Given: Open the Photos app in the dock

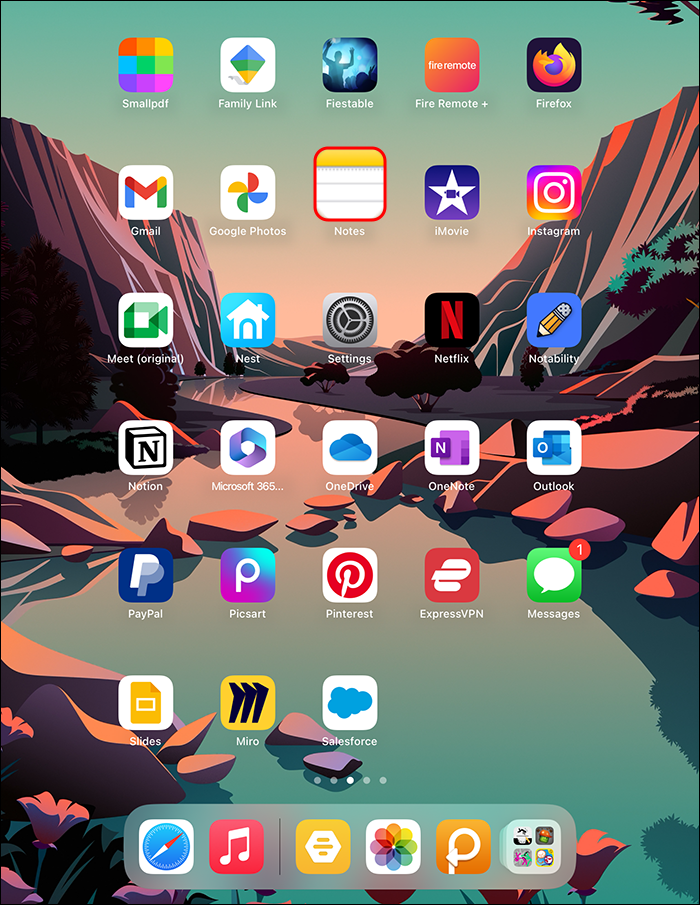Looking at the screenshot, I should pyautogui.click(x=393, y=847).
